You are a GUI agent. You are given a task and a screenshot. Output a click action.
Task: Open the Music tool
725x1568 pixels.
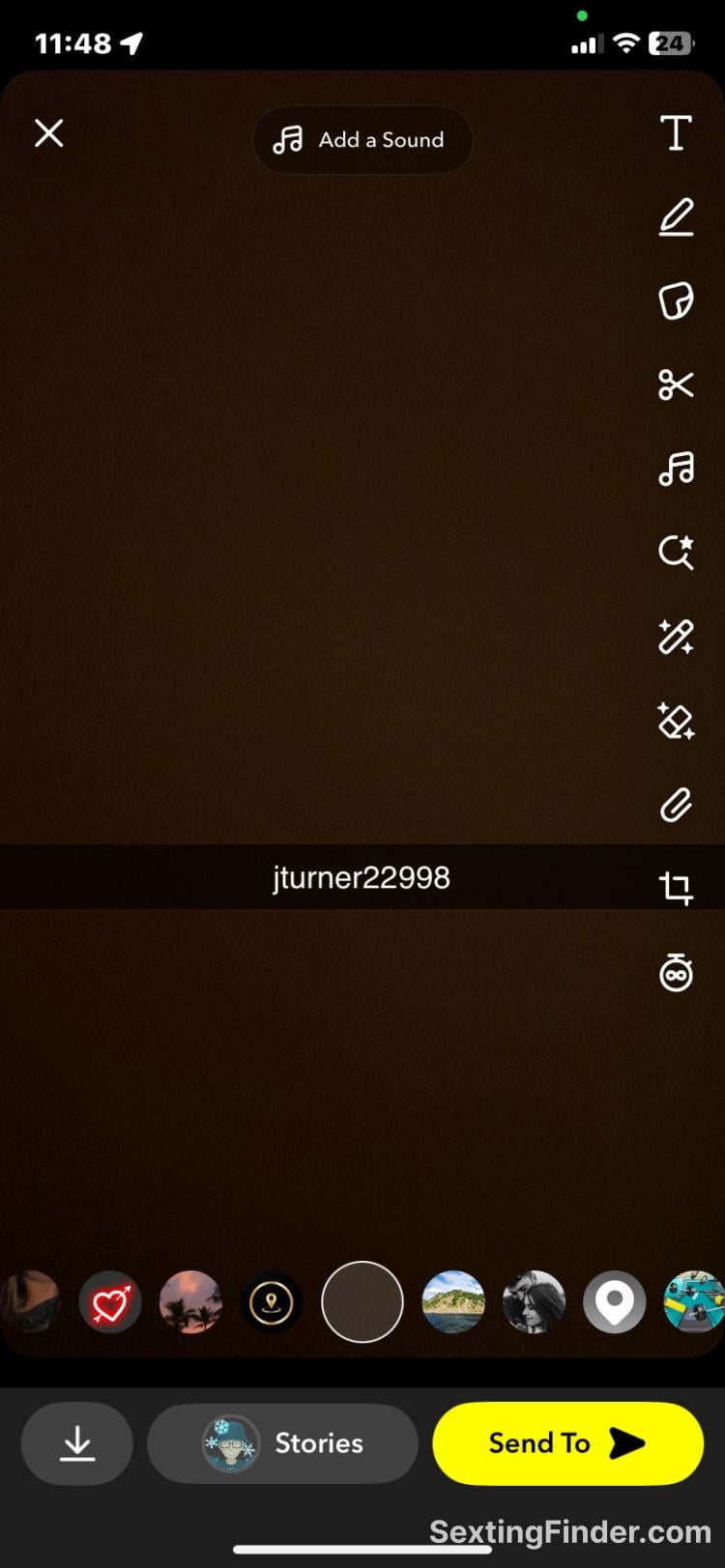pos(675,469)
